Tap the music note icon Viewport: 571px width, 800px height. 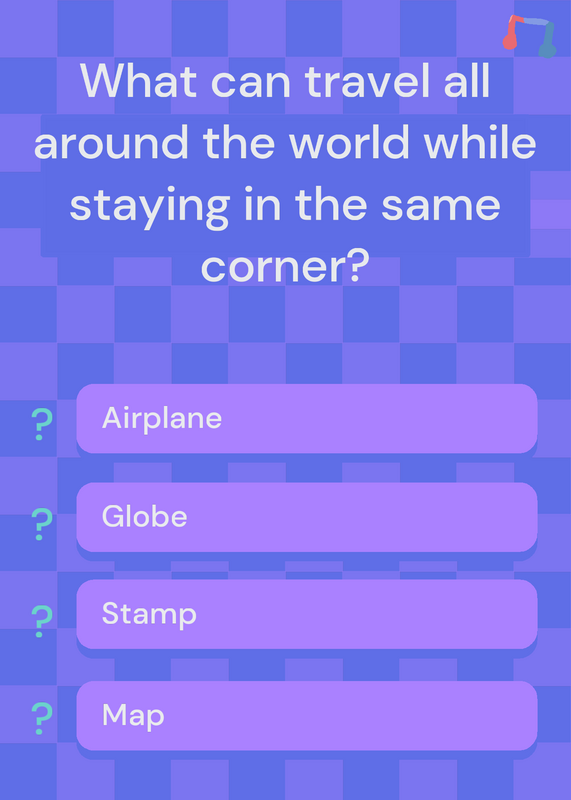tap(529, 36)
